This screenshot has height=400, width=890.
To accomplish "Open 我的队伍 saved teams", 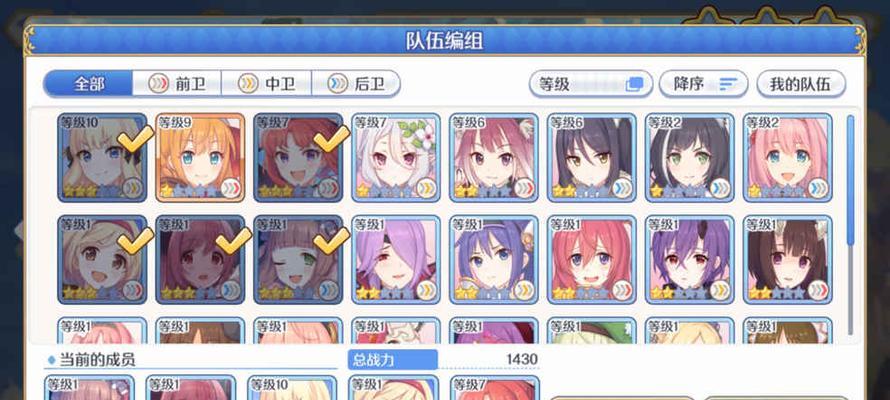I will (x=800, y=84).
